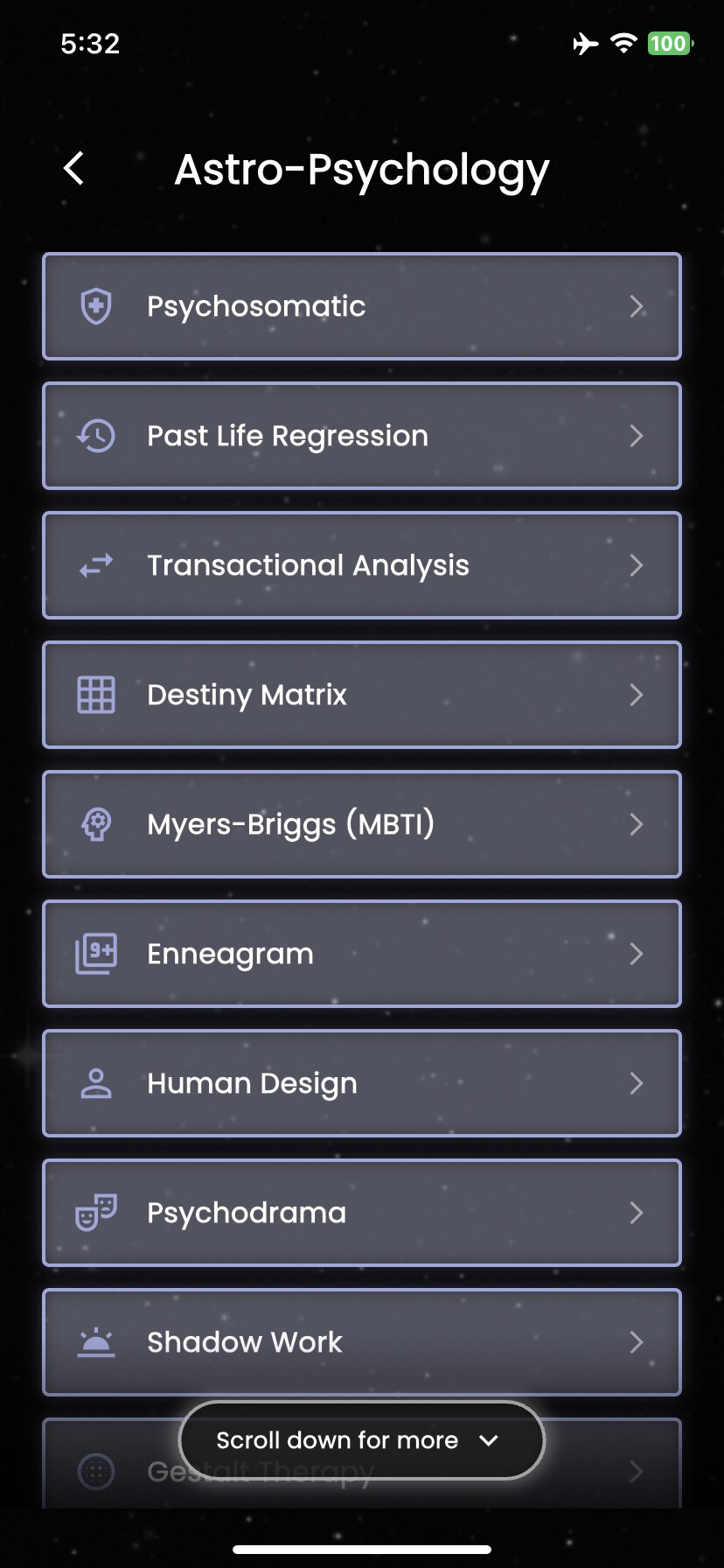Select the Human Design person icon
The image size is (724, 1568).
96,1082
